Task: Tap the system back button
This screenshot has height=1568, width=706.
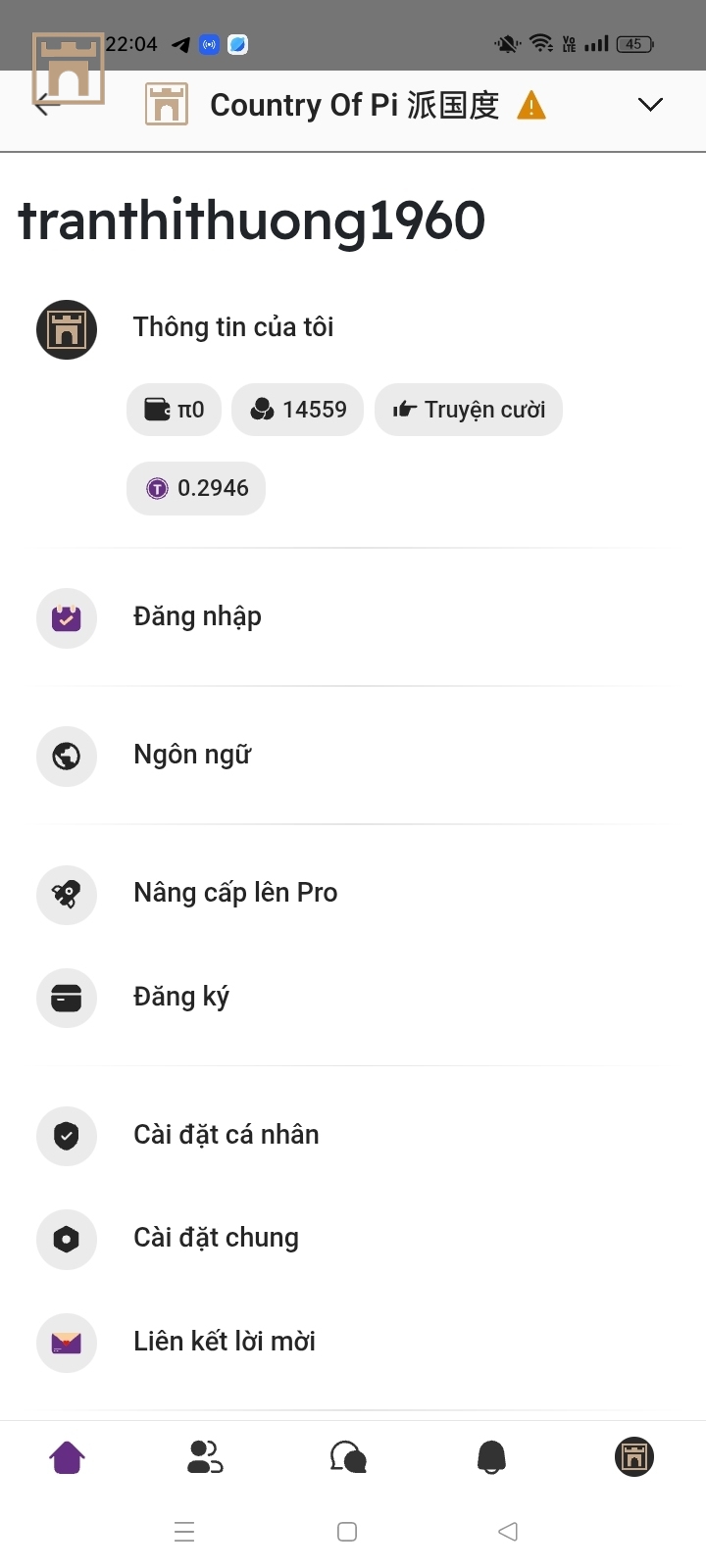Action: pos(508,1532)
